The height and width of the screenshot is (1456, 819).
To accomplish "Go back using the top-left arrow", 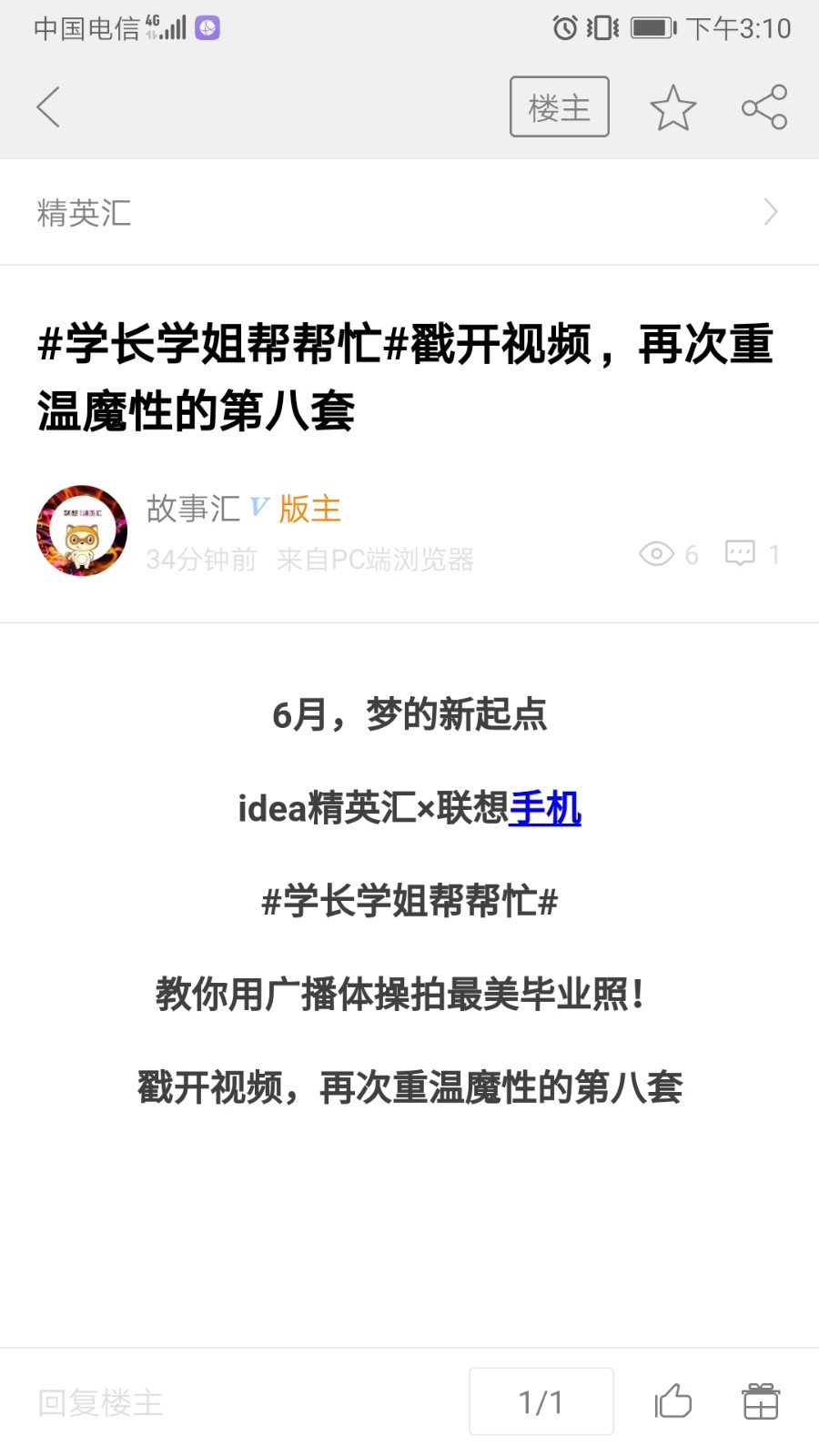I will pyautogui.click(x=49, y=107).
